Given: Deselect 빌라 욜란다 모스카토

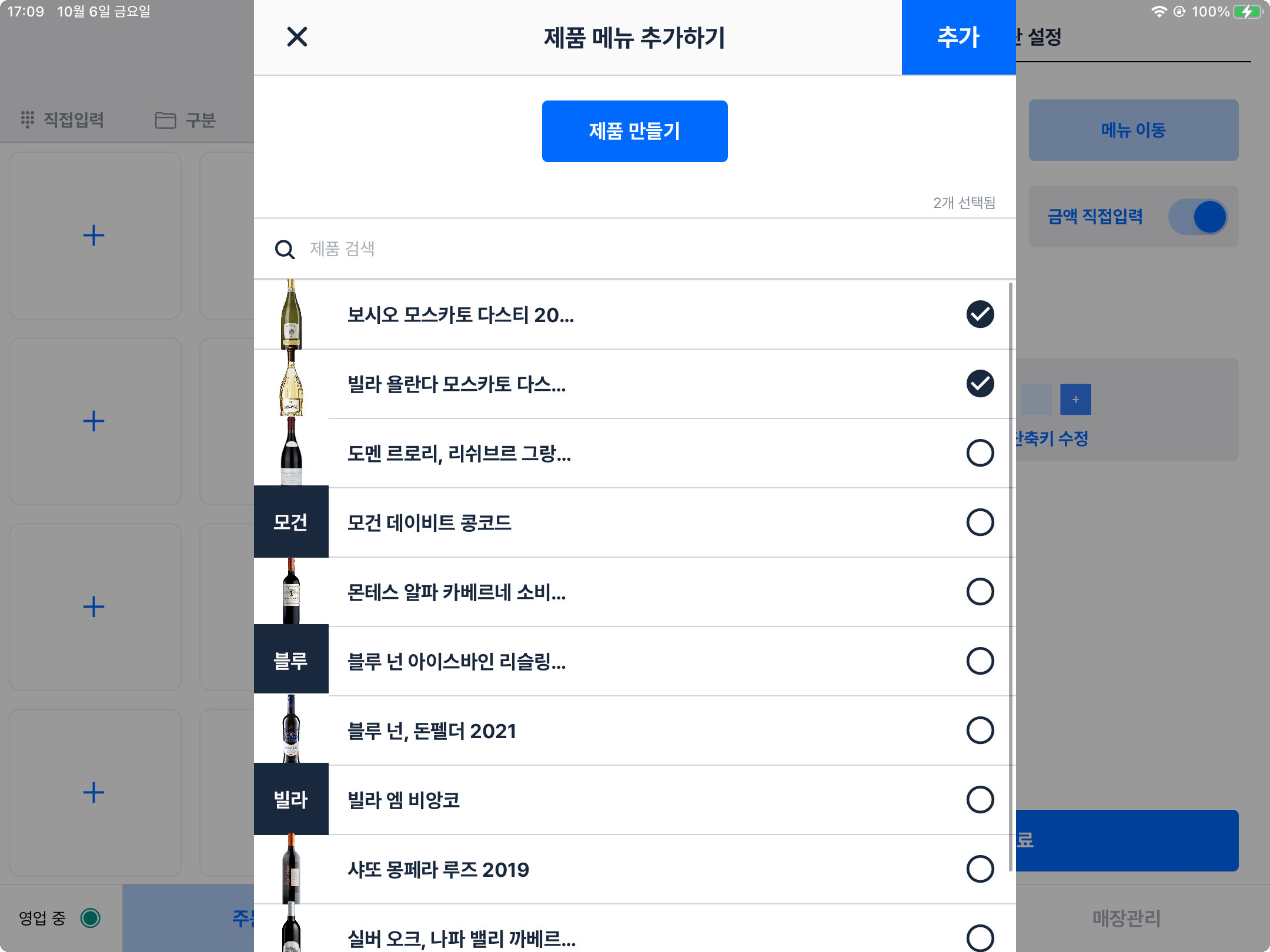Looking at the screenshot, I should click(980, 384).
